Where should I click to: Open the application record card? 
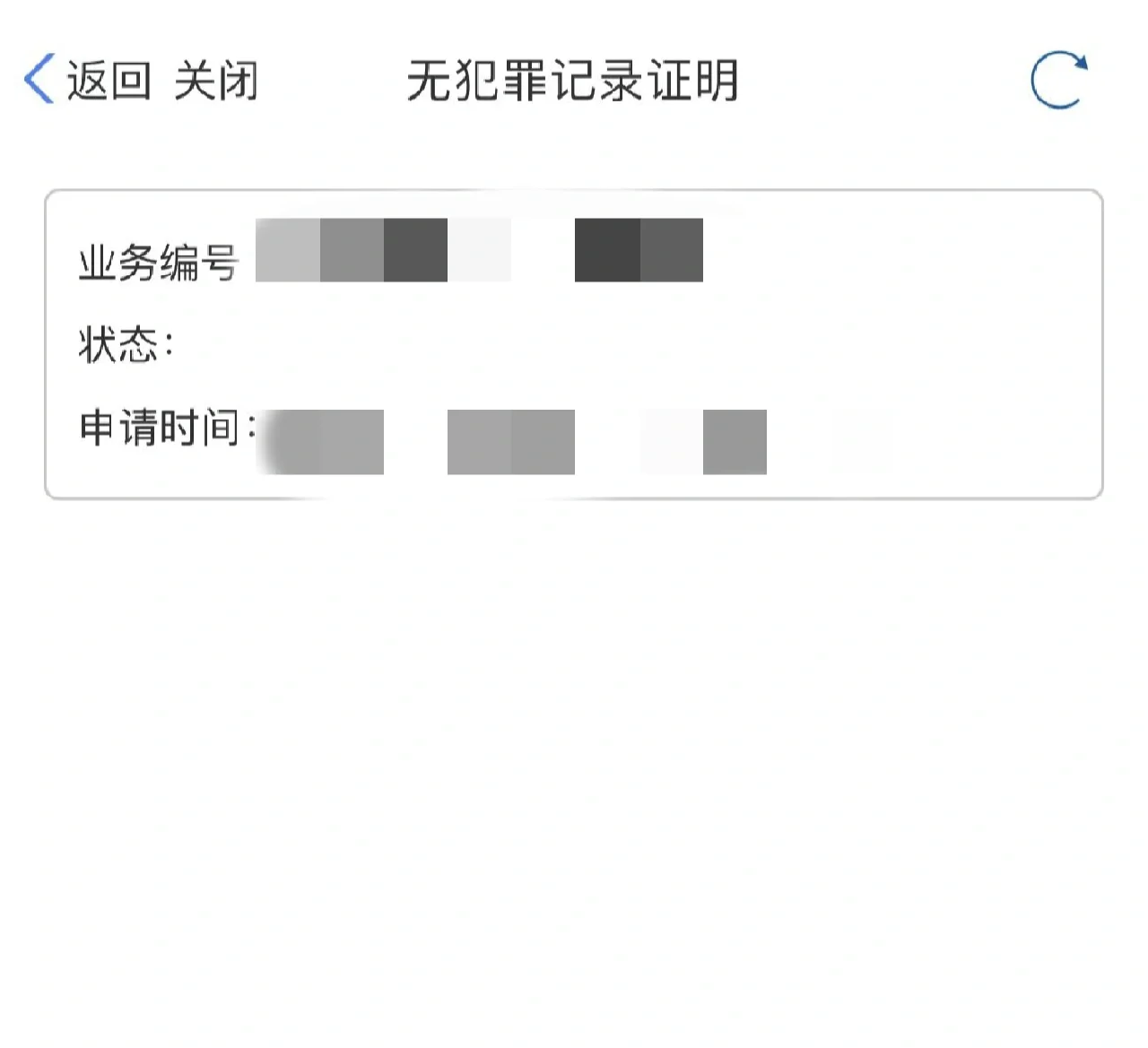[x=574, y=344]
